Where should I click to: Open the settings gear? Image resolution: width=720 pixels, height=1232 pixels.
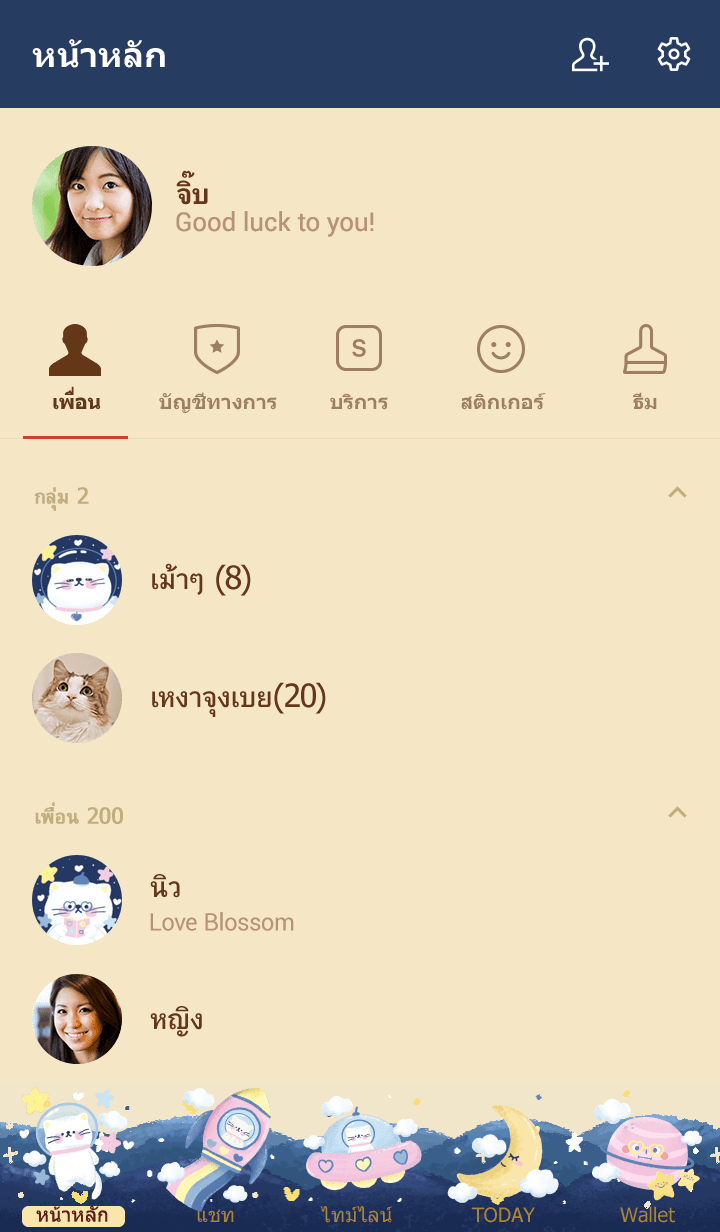[673, 55]
